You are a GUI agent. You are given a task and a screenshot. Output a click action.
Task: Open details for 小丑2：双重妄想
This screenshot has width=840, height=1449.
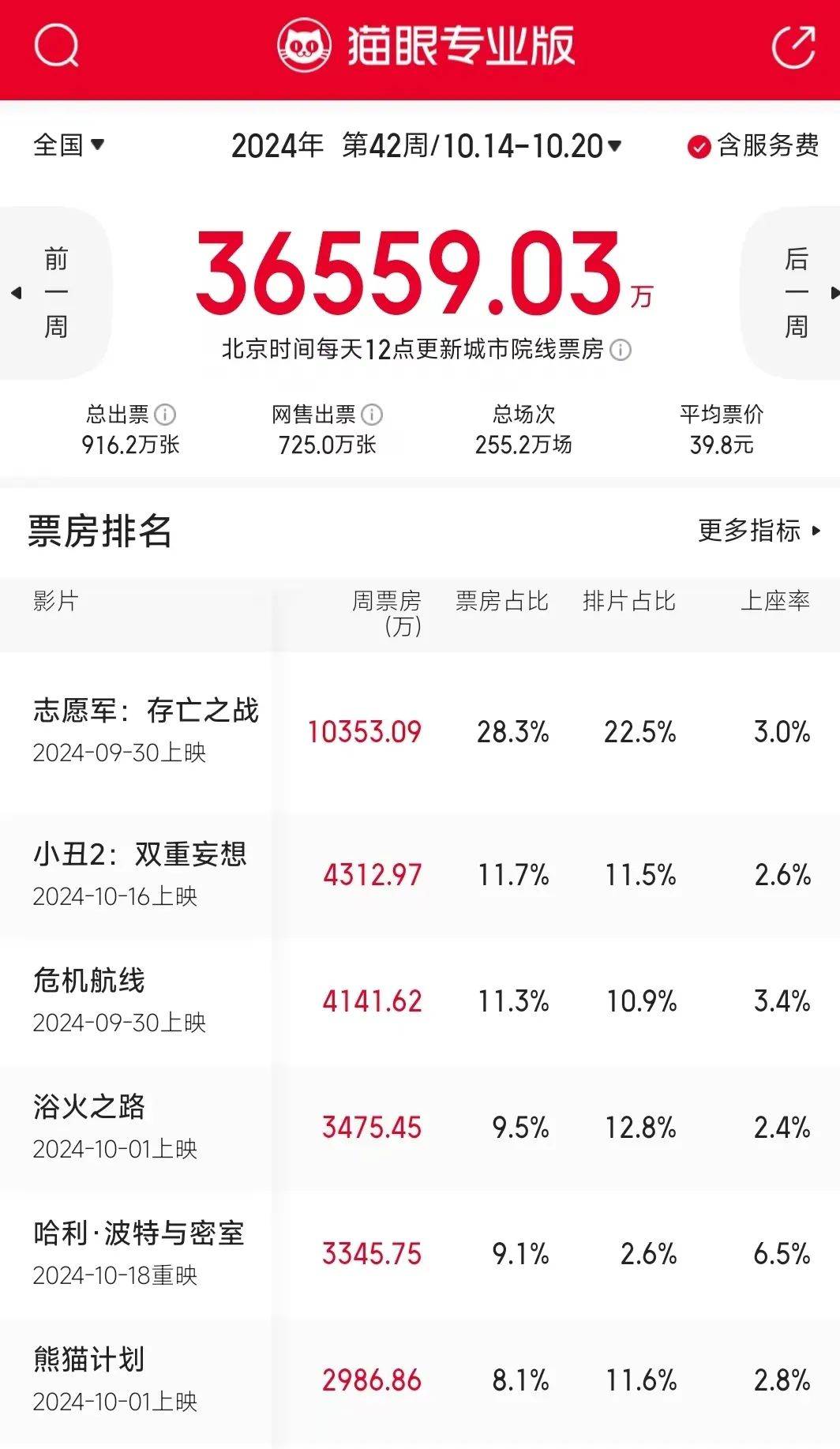coord(420,874)
